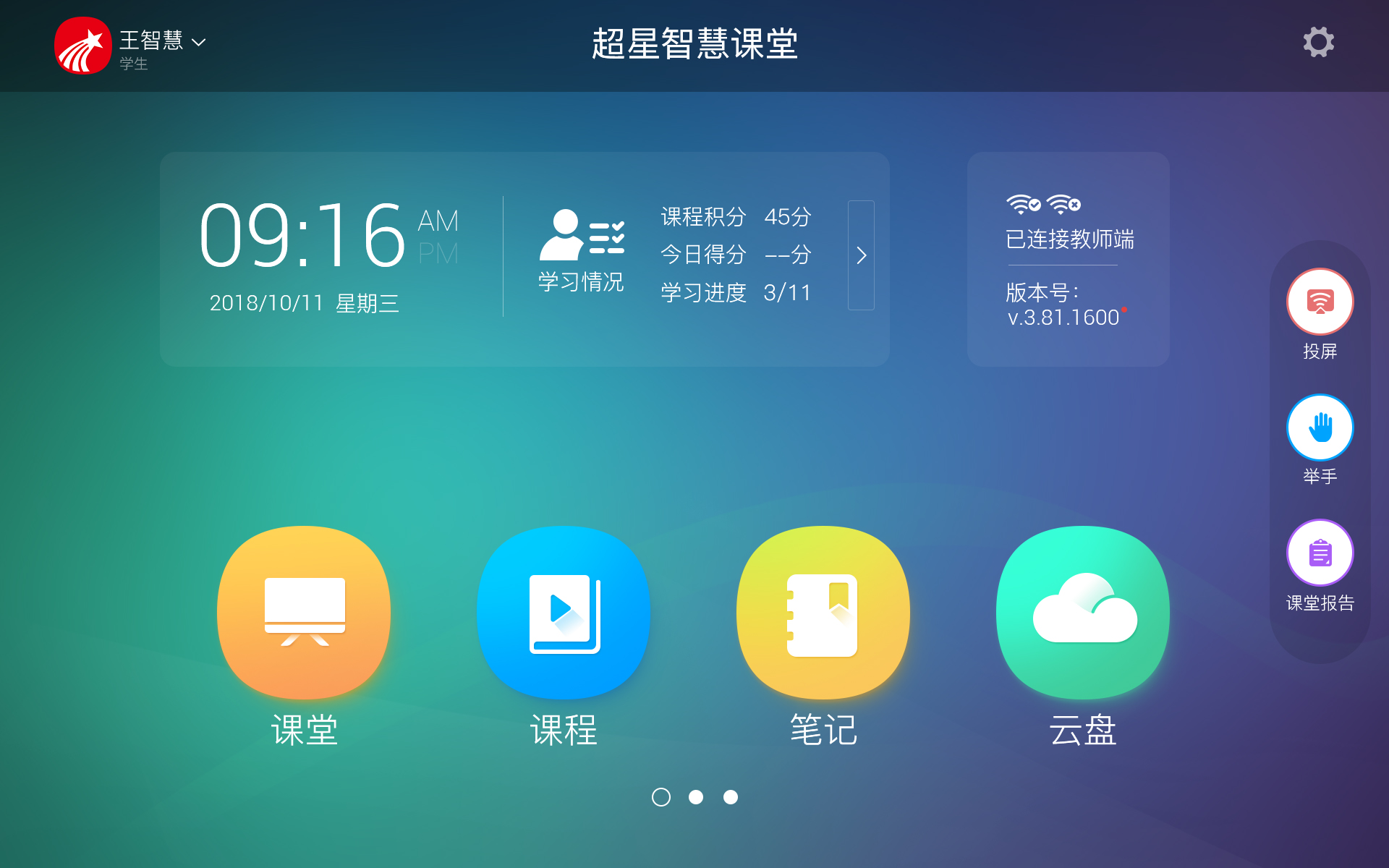Open the 云盘 cloud drive app
This screenshot has width=1389, height=868.
(x=1083, y=613)
